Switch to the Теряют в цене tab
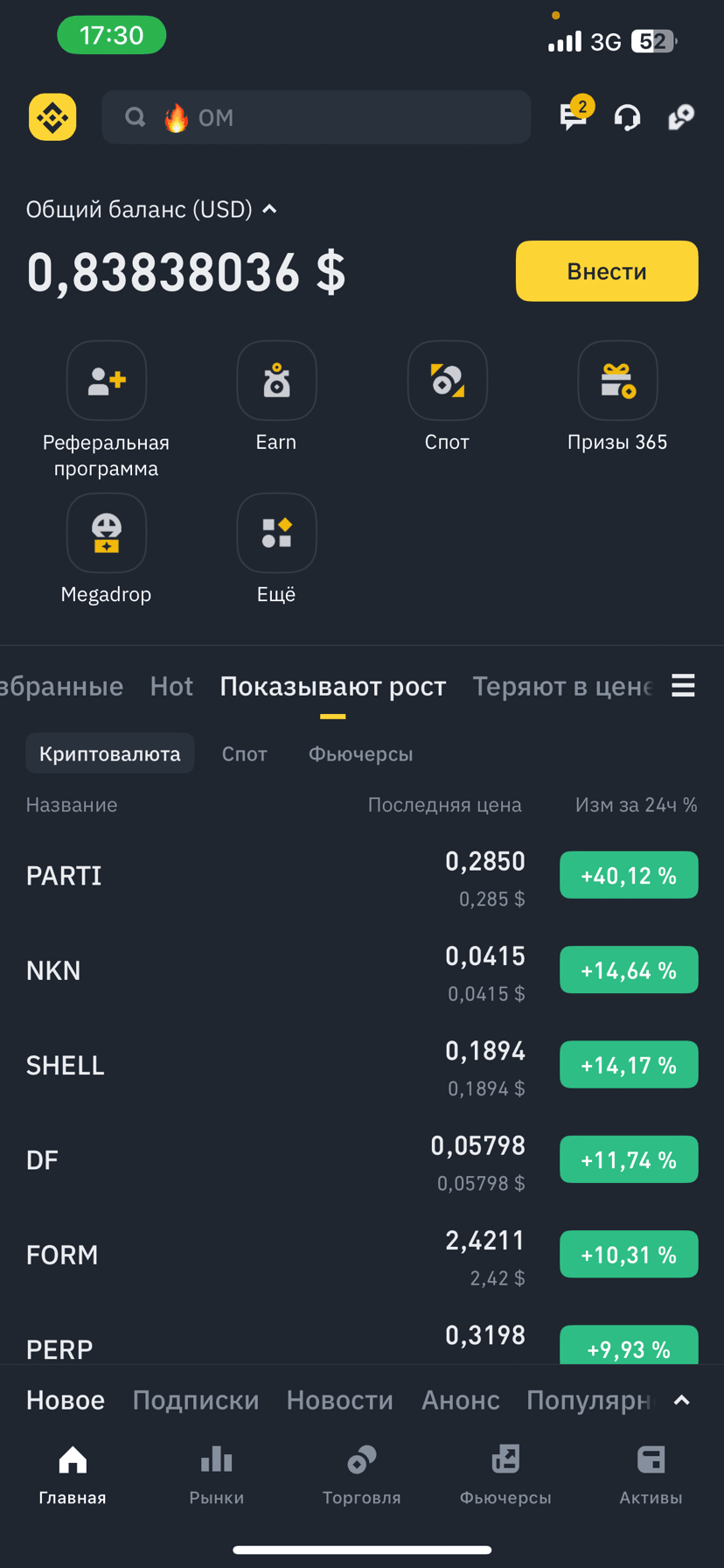Image resolution: width=724 pixels, height=1568 pixels. tap(563, 687)
